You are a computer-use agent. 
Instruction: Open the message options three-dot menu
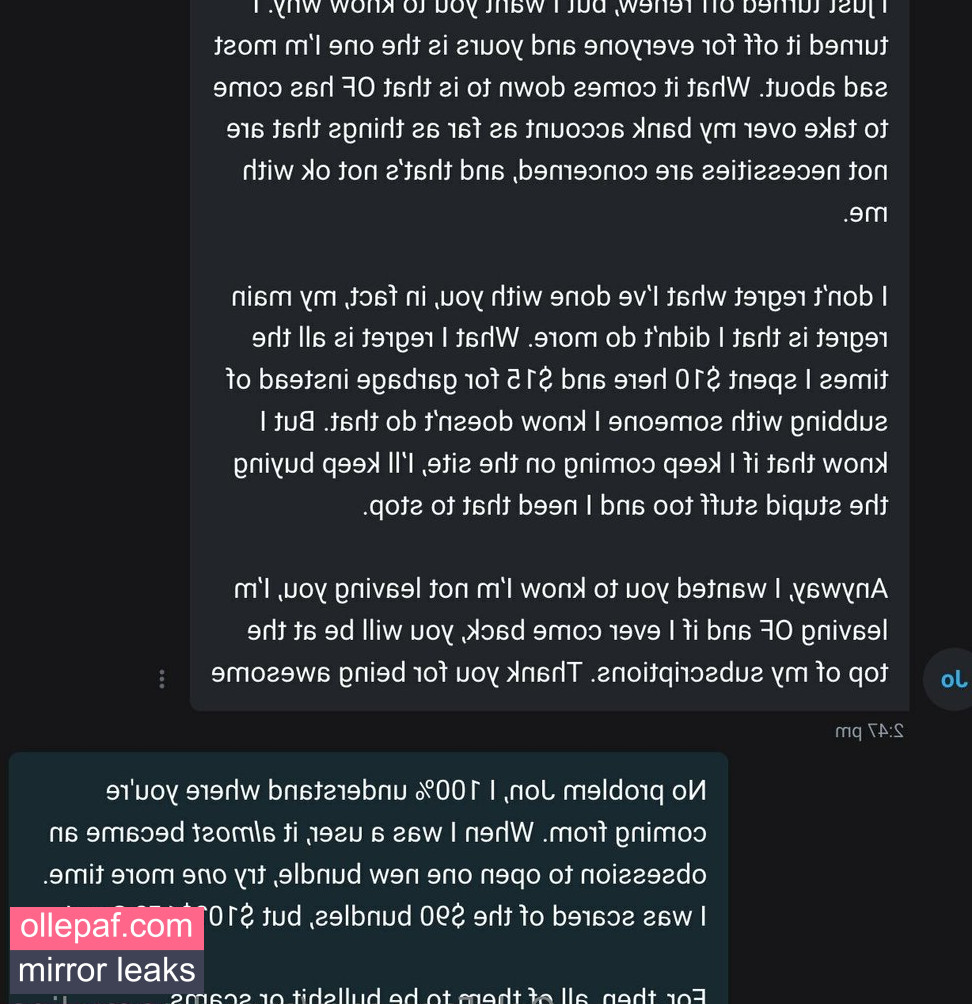tap(162, 679)
